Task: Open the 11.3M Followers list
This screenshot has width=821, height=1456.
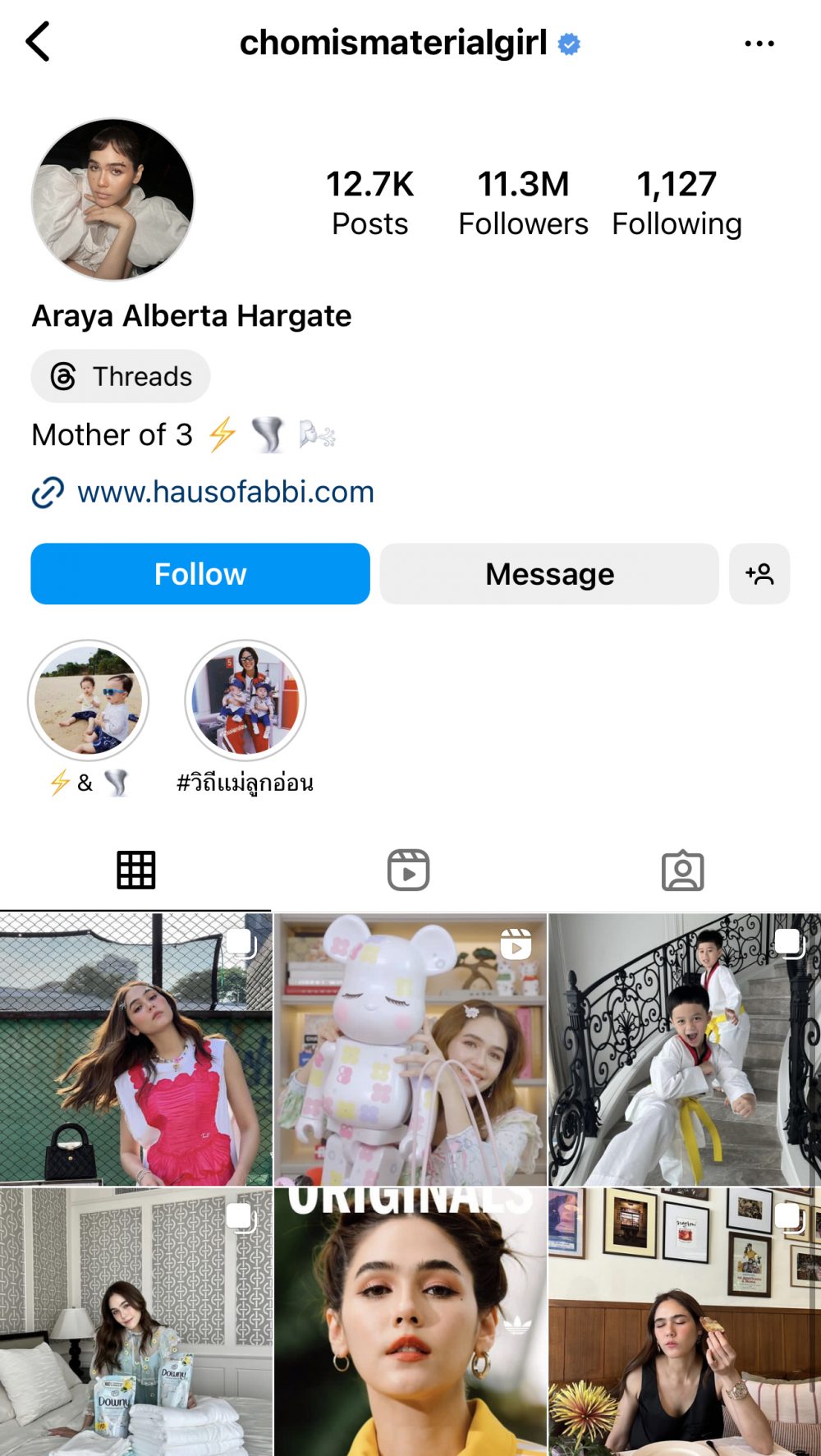Action: click(523, 203)
